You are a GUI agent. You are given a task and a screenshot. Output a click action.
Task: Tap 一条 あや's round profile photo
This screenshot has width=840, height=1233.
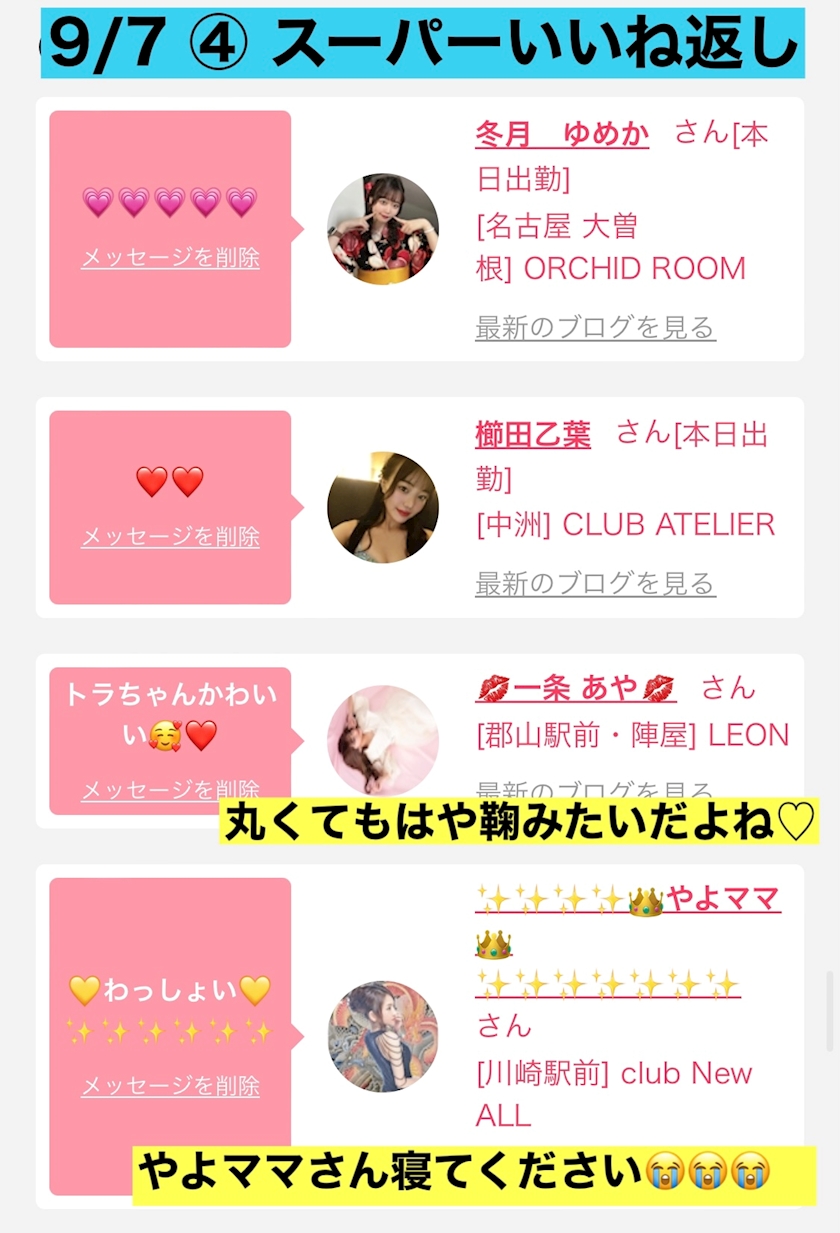[383, 741]
